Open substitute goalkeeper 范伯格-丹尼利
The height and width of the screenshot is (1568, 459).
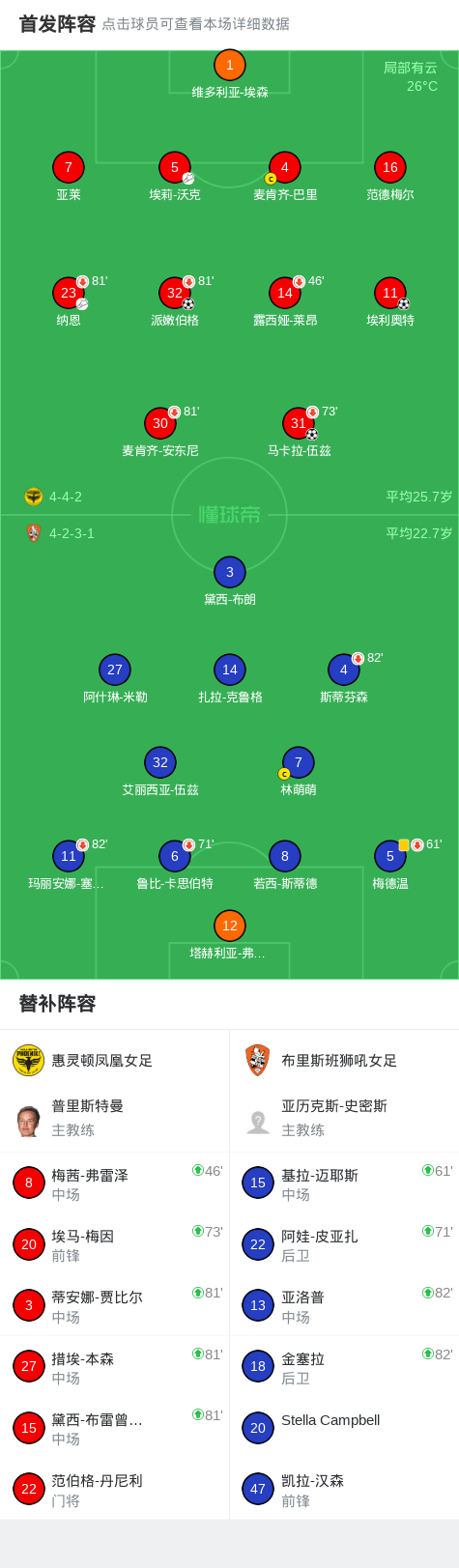tap(115, 1489)
